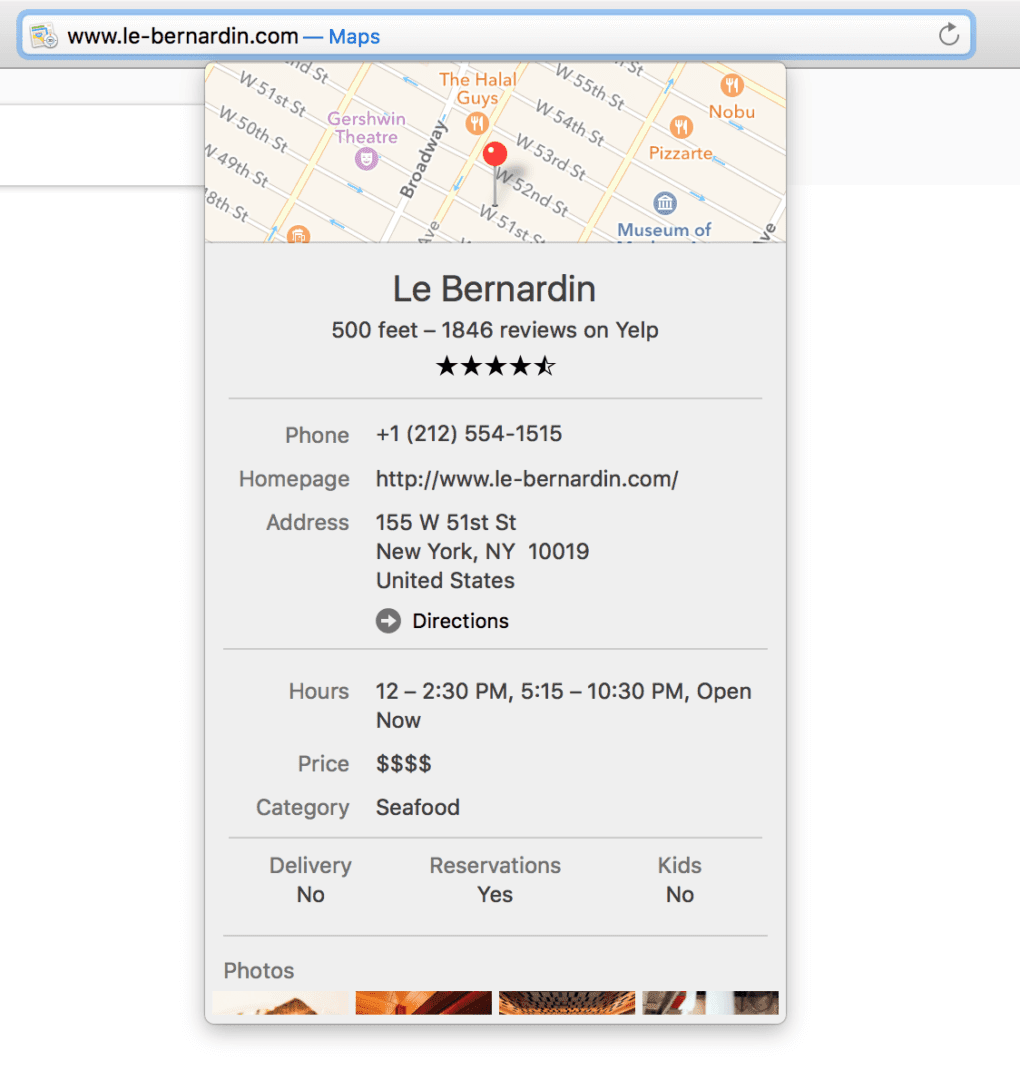Click the Directions arrow icon
1020x1080 pixels.
[387, 621]
